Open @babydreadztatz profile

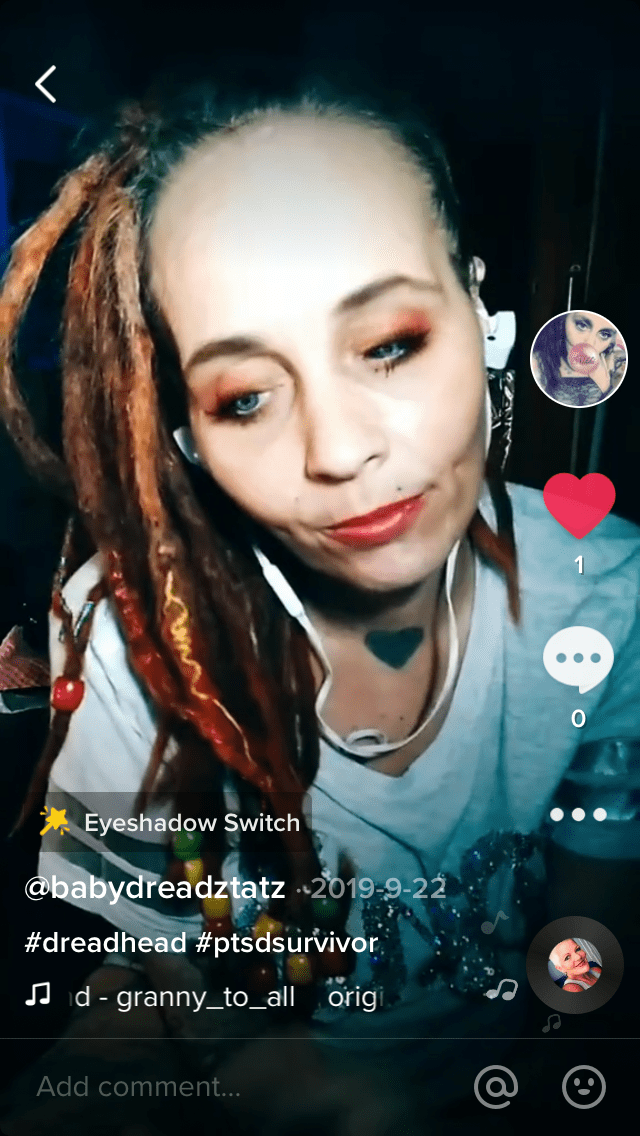[x=155, y=888]
